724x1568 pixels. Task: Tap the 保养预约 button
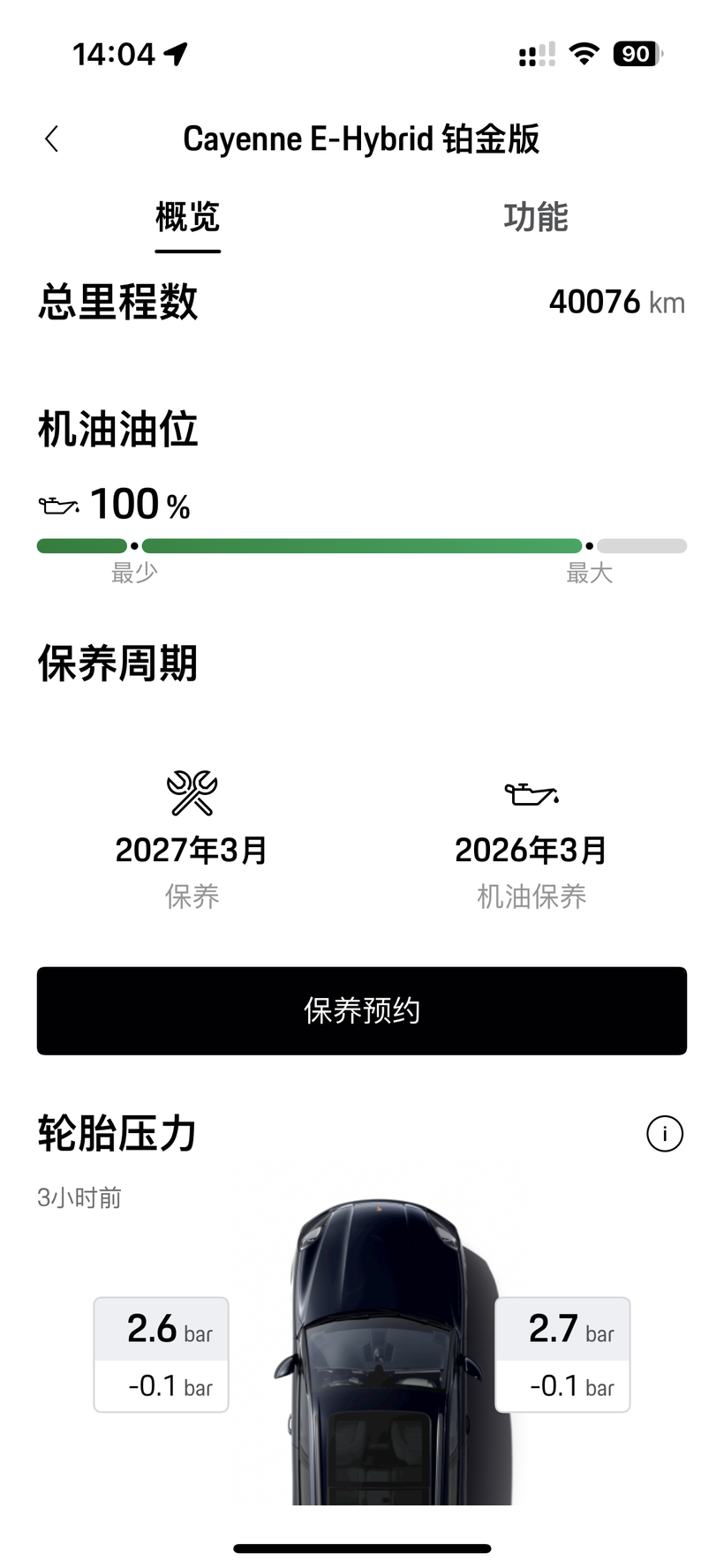tap(362, 1010)
